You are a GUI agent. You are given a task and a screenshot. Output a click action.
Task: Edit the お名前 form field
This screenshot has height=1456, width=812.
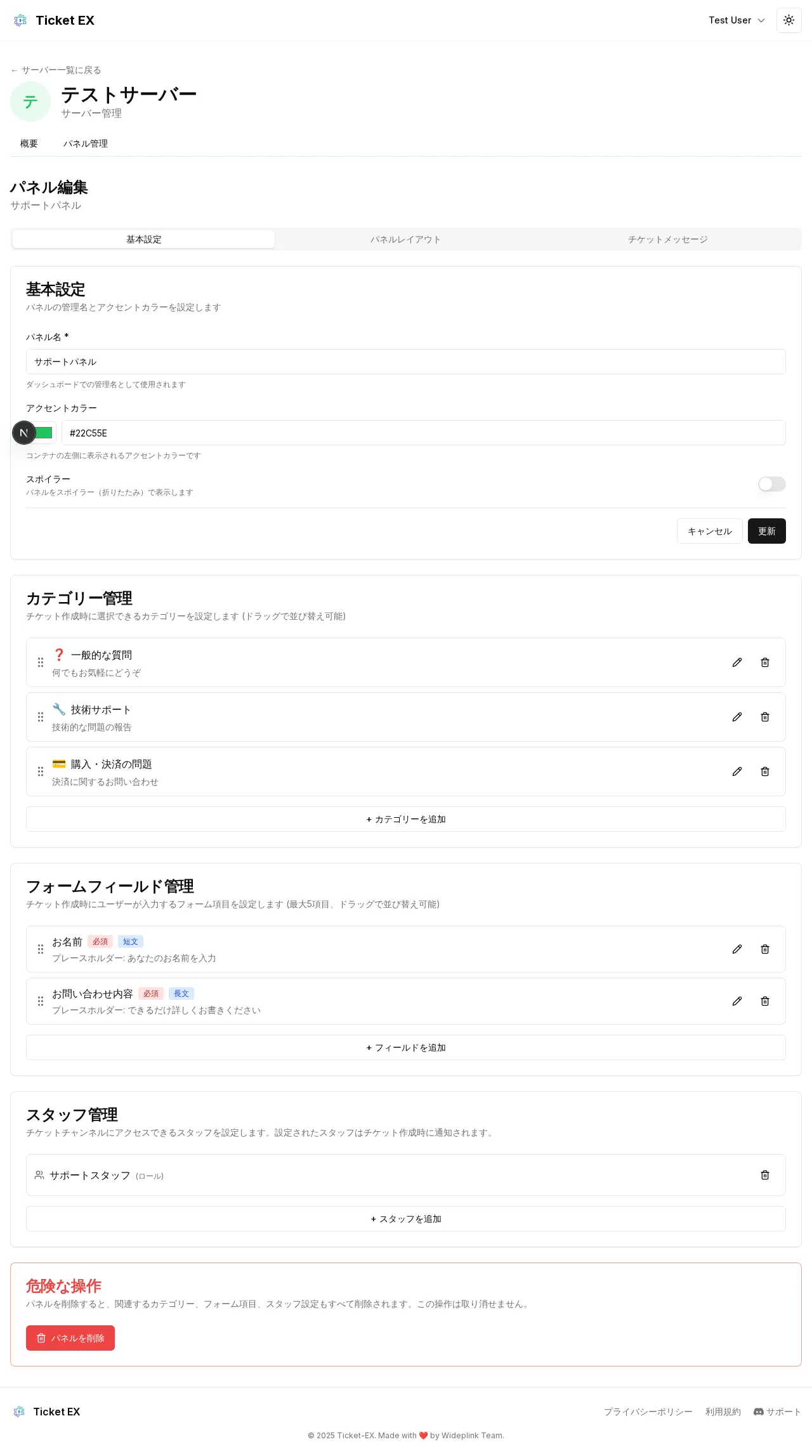(737, 949)
